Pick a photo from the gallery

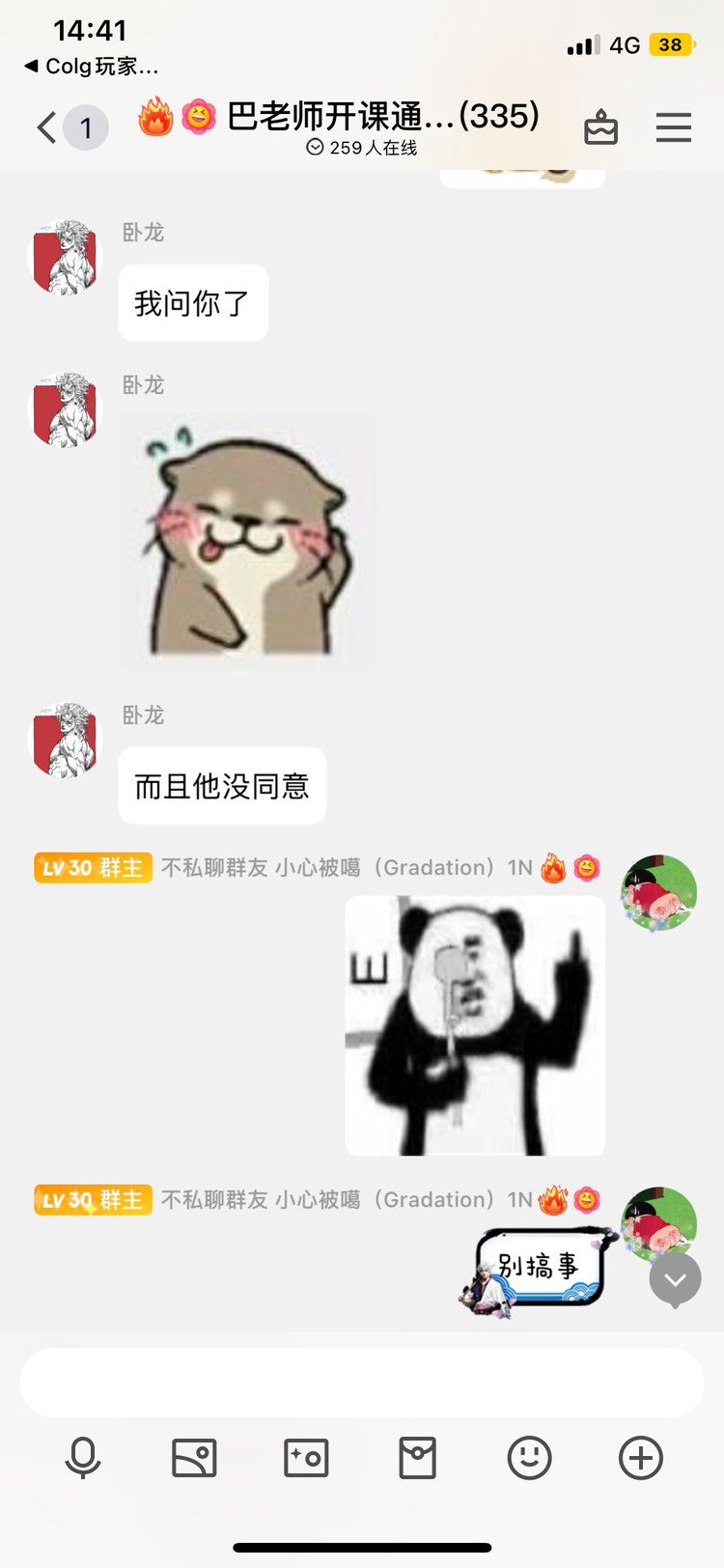(194, 1457)
